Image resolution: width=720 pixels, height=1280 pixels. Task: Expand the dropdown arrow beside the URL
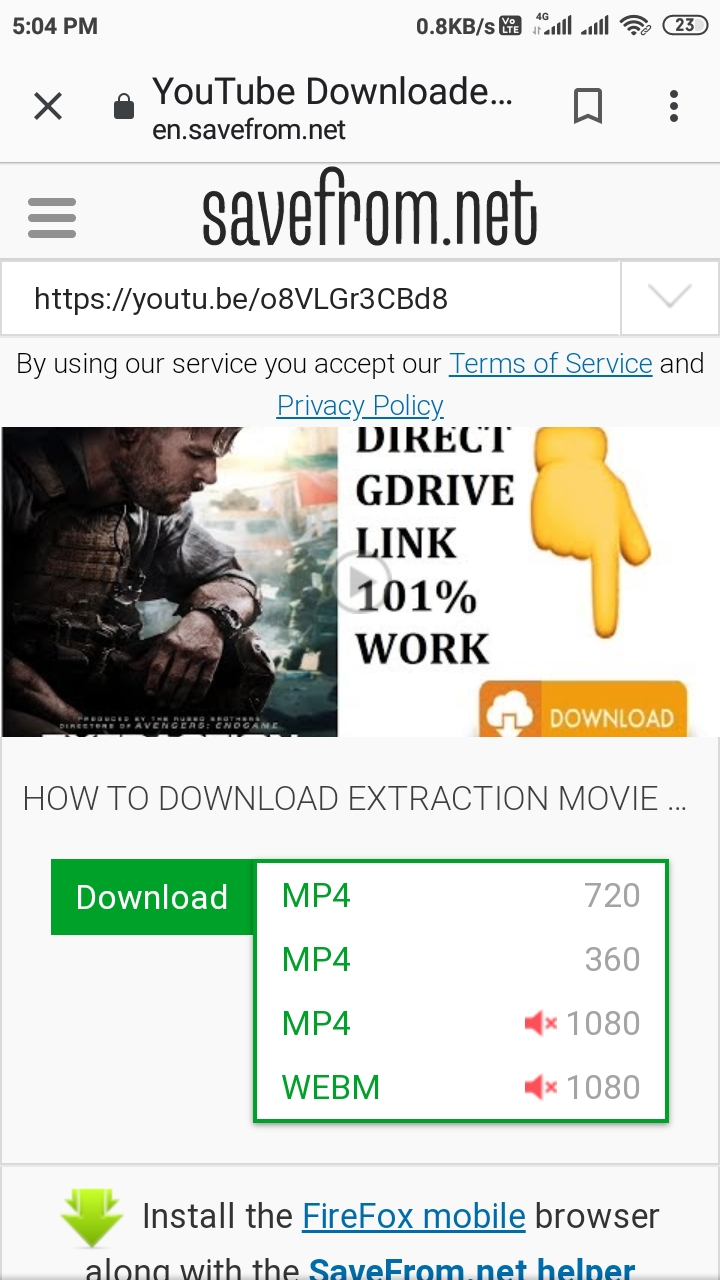pos(669,297)
